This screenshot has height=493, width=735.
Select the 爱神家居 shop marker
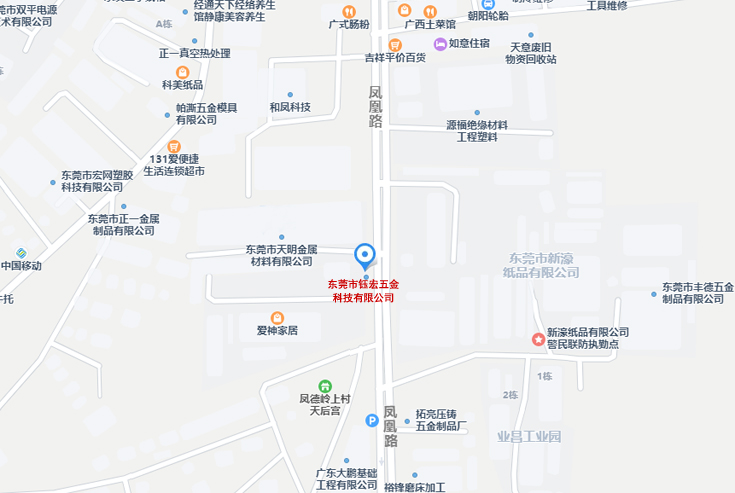pyautogui.click(x=263, y=317)
